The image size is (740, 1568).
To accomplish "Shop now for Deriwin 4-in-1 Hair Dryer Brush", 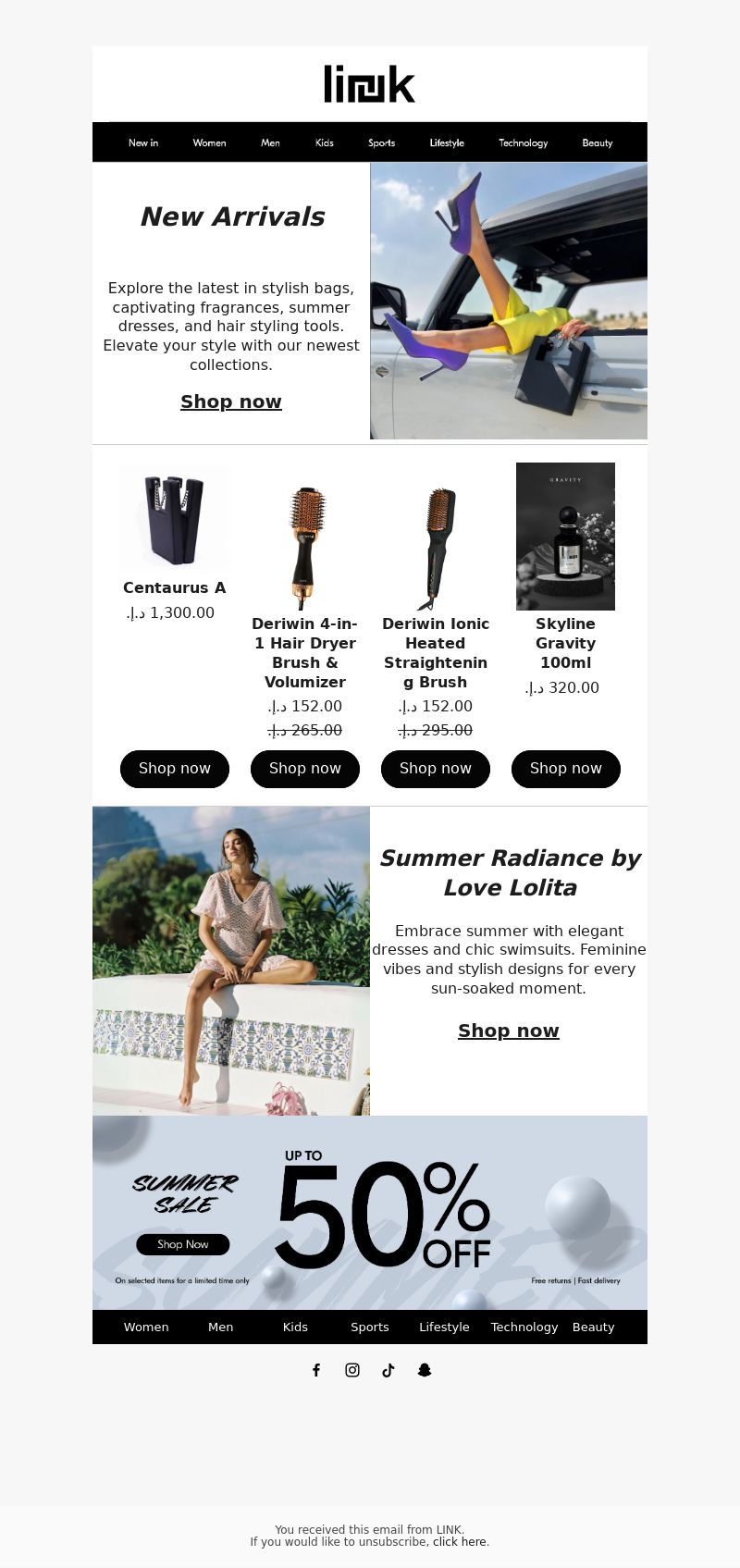I will coord(305,769).
